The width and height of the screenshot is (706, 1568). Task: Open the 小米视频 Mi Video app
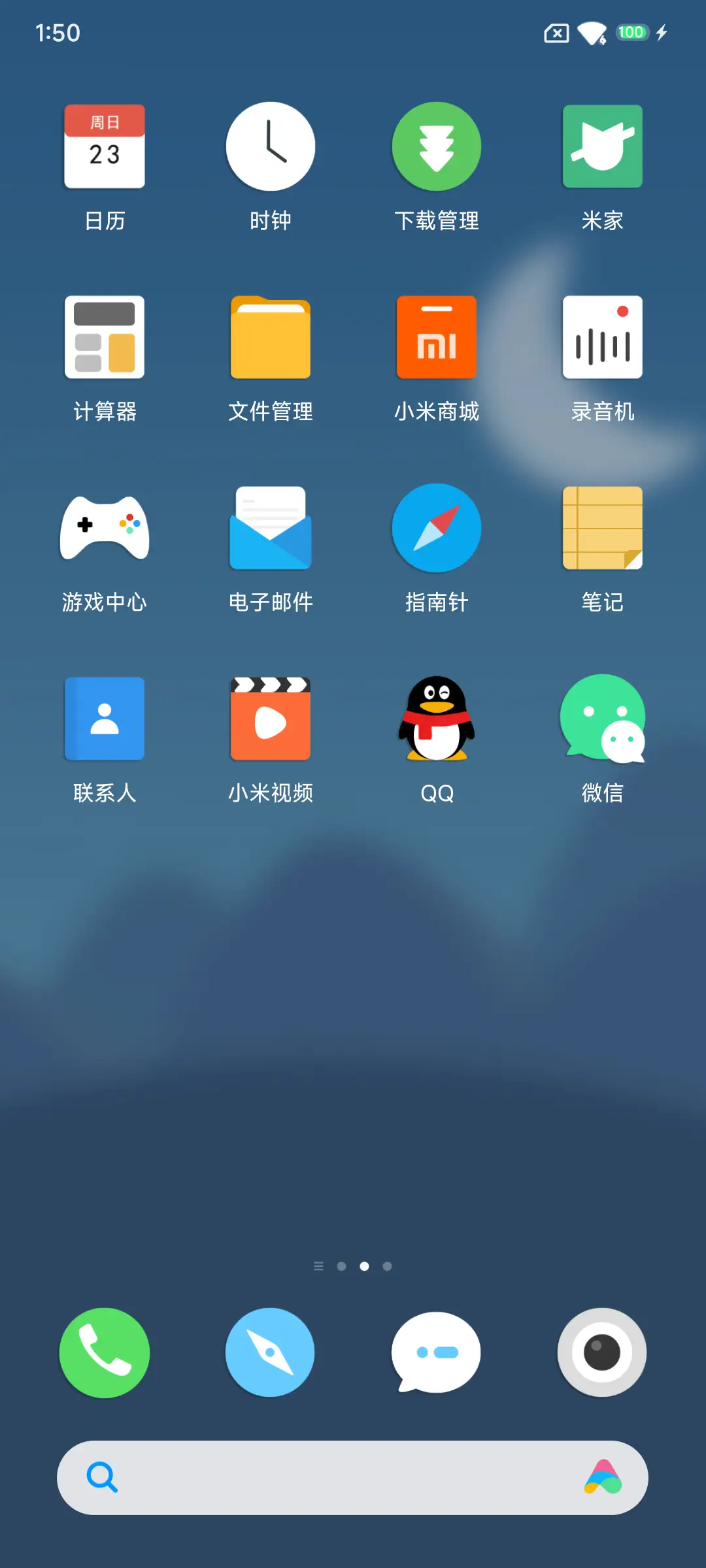(270, 718)
